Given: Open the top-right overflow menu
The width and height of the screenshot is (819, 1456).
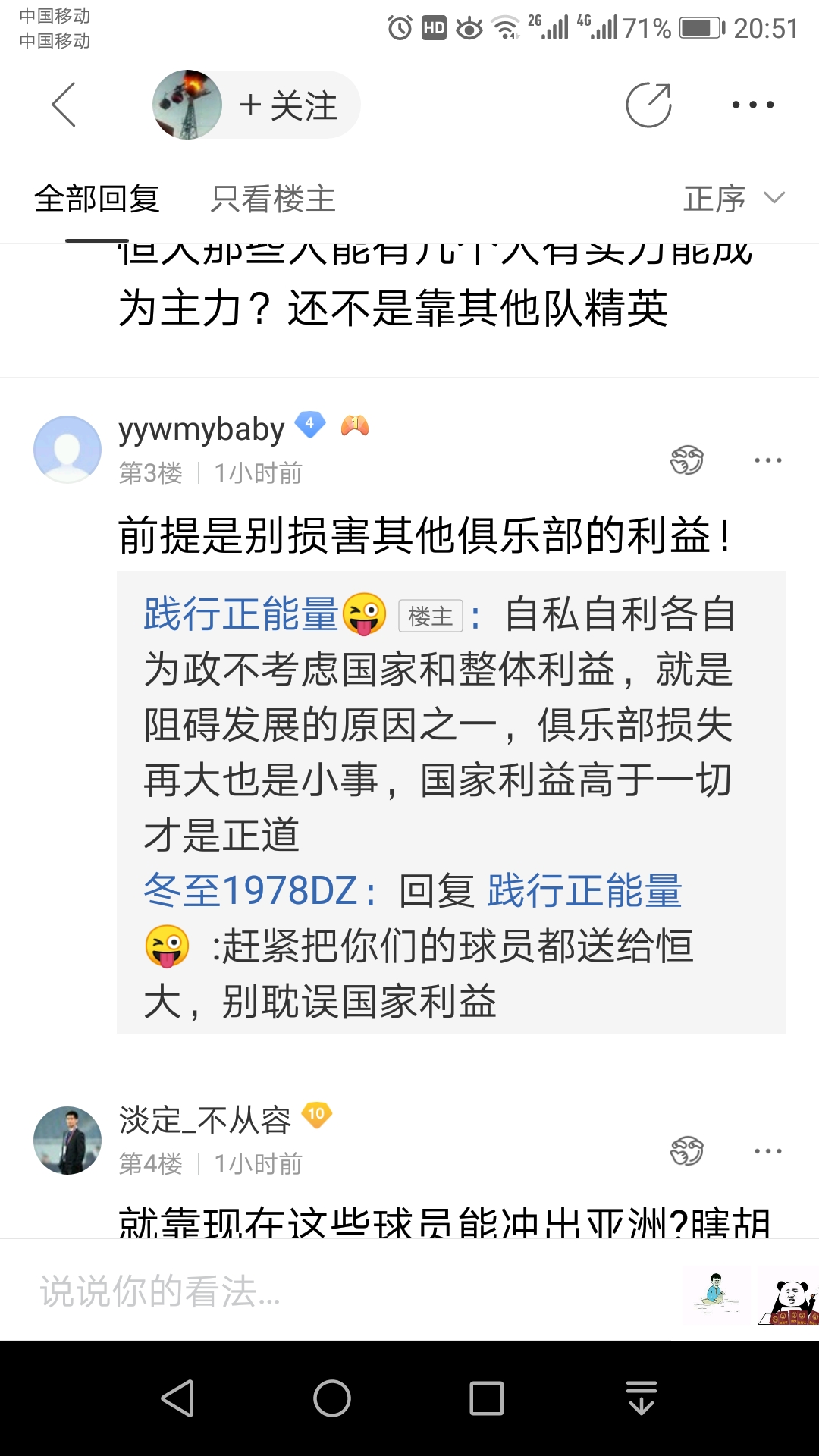Looking at the screenshot, I should (752, 105).
